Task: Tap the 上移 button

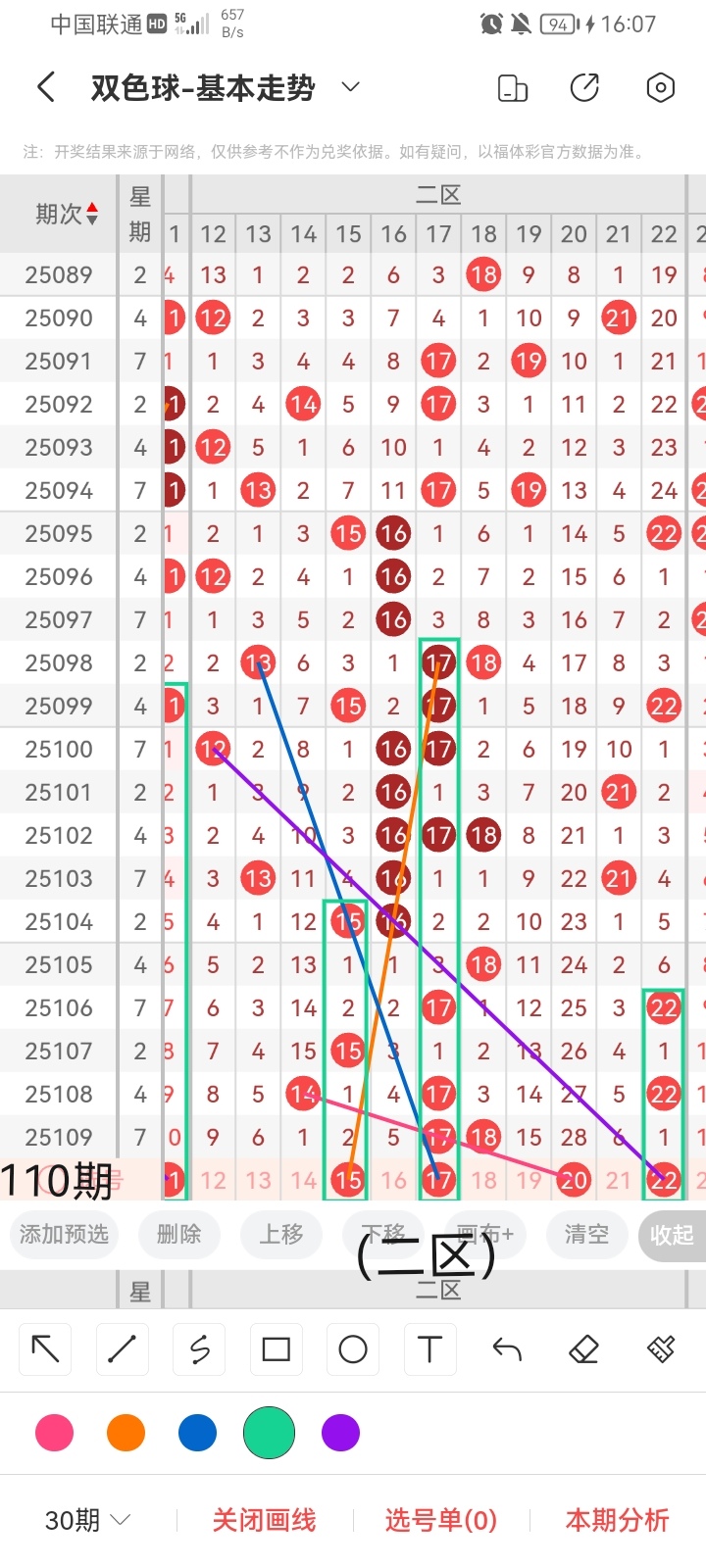Action: click(x=281, y=1235)
